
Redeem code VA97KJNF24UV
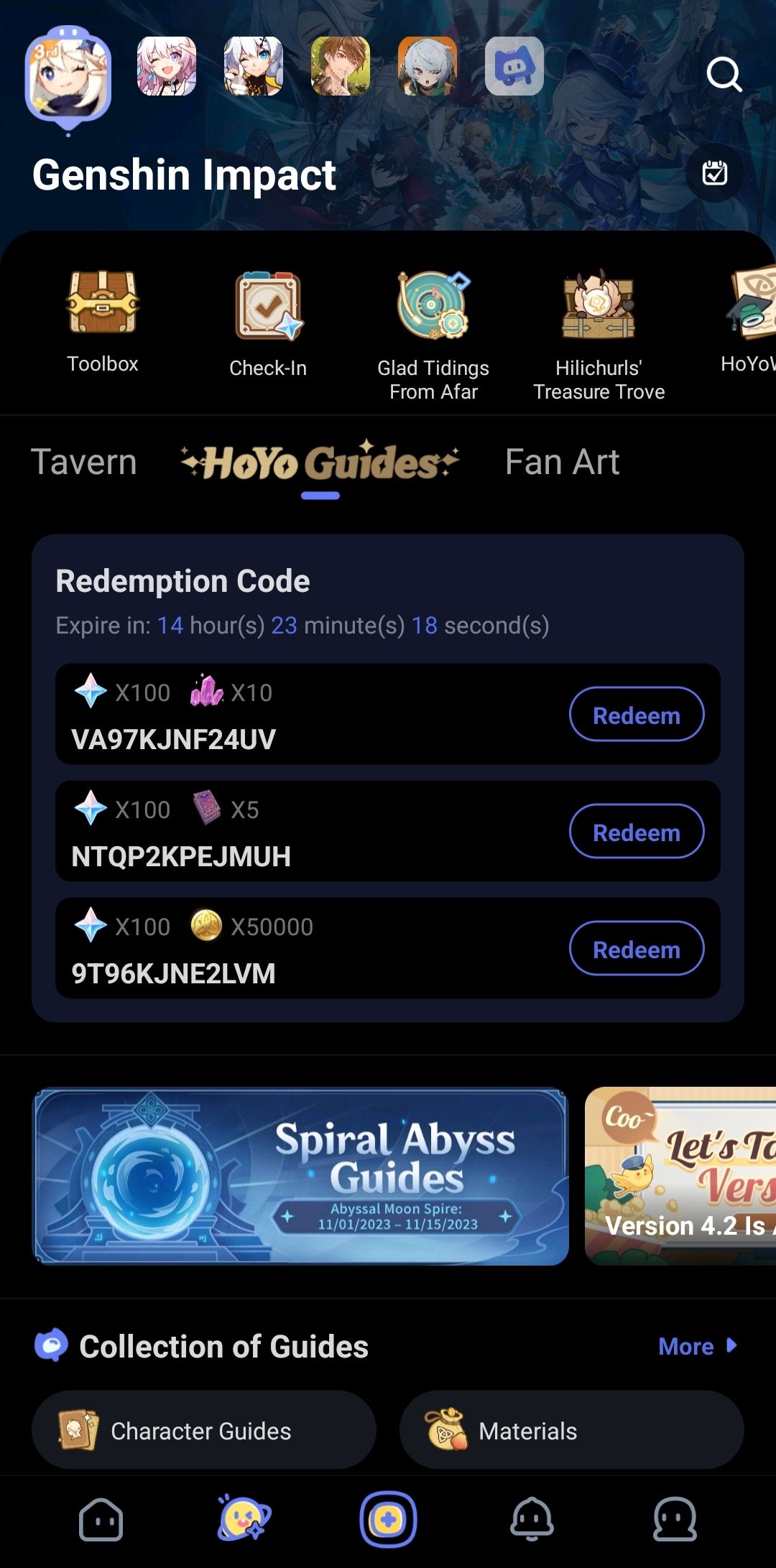click(x=637, y=715)
